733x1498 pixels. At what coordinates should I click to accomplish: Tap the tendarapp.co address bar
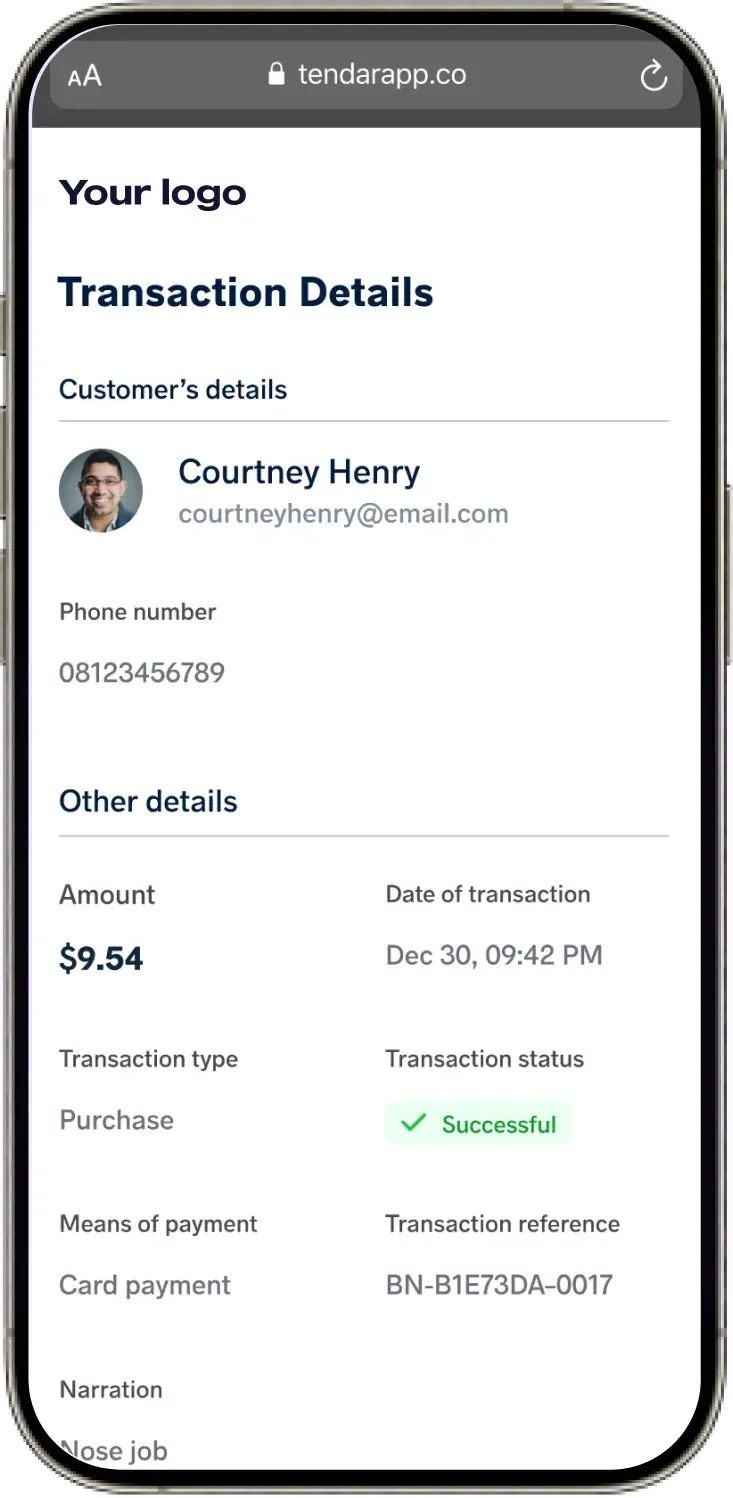366,75
